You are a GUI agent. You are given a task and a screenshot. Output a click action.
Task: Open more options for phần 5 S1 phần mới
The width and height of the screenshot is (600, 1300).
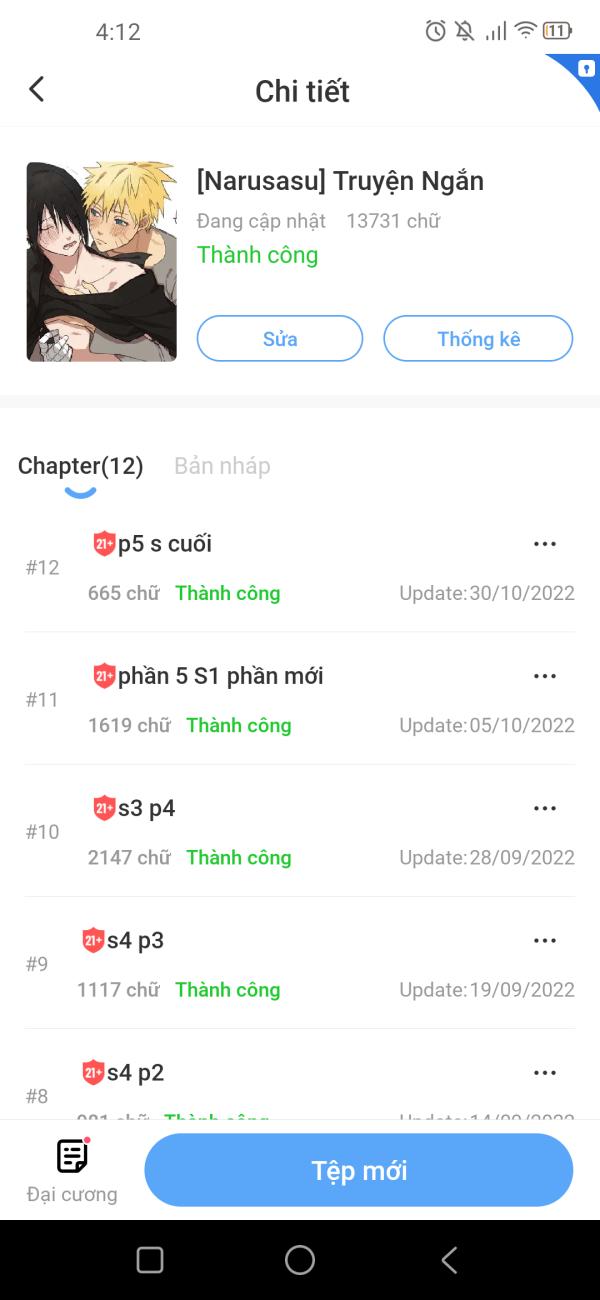pyautogui.click(x=545, y=676)
